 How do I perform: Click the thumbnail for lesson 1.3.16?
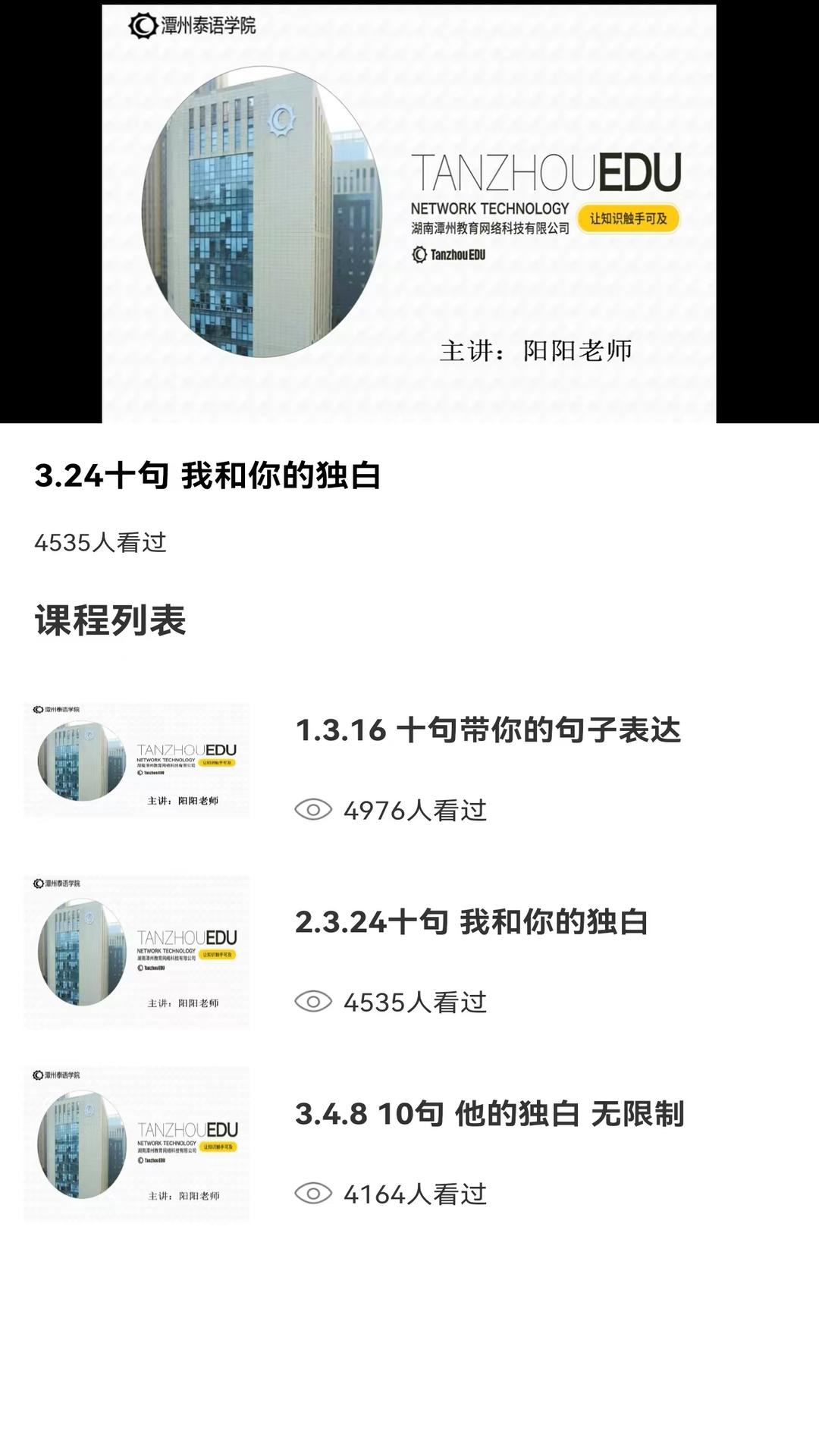point(140,758)
